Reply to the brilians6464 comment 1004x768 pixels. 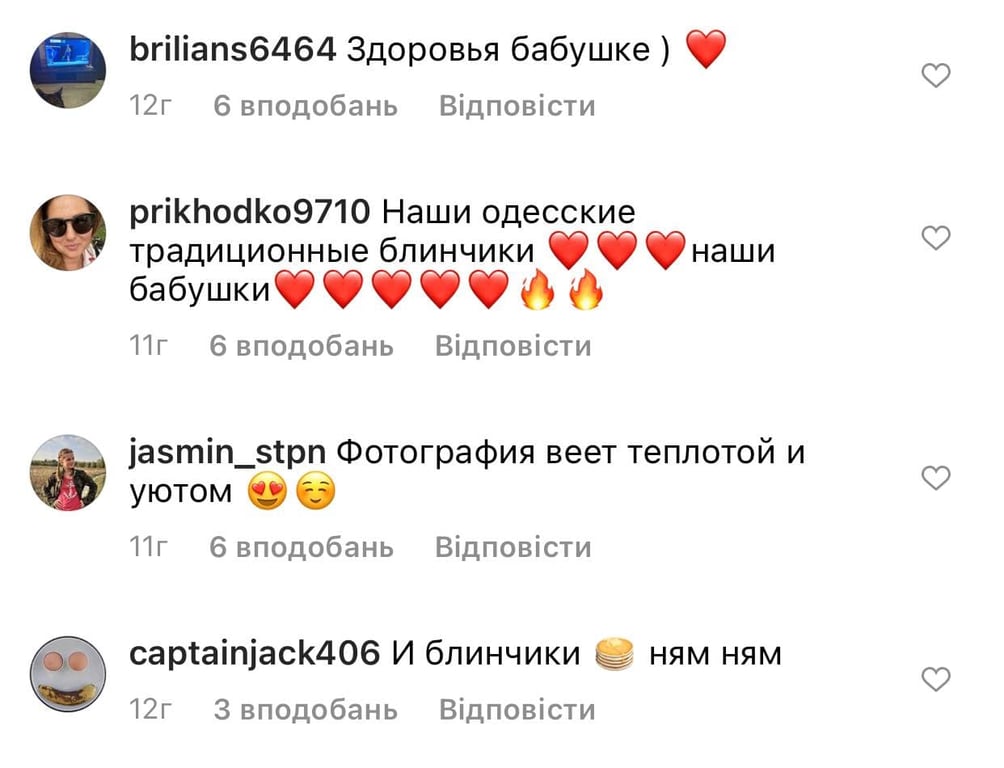pyautogui.click(x=516, y=106)
